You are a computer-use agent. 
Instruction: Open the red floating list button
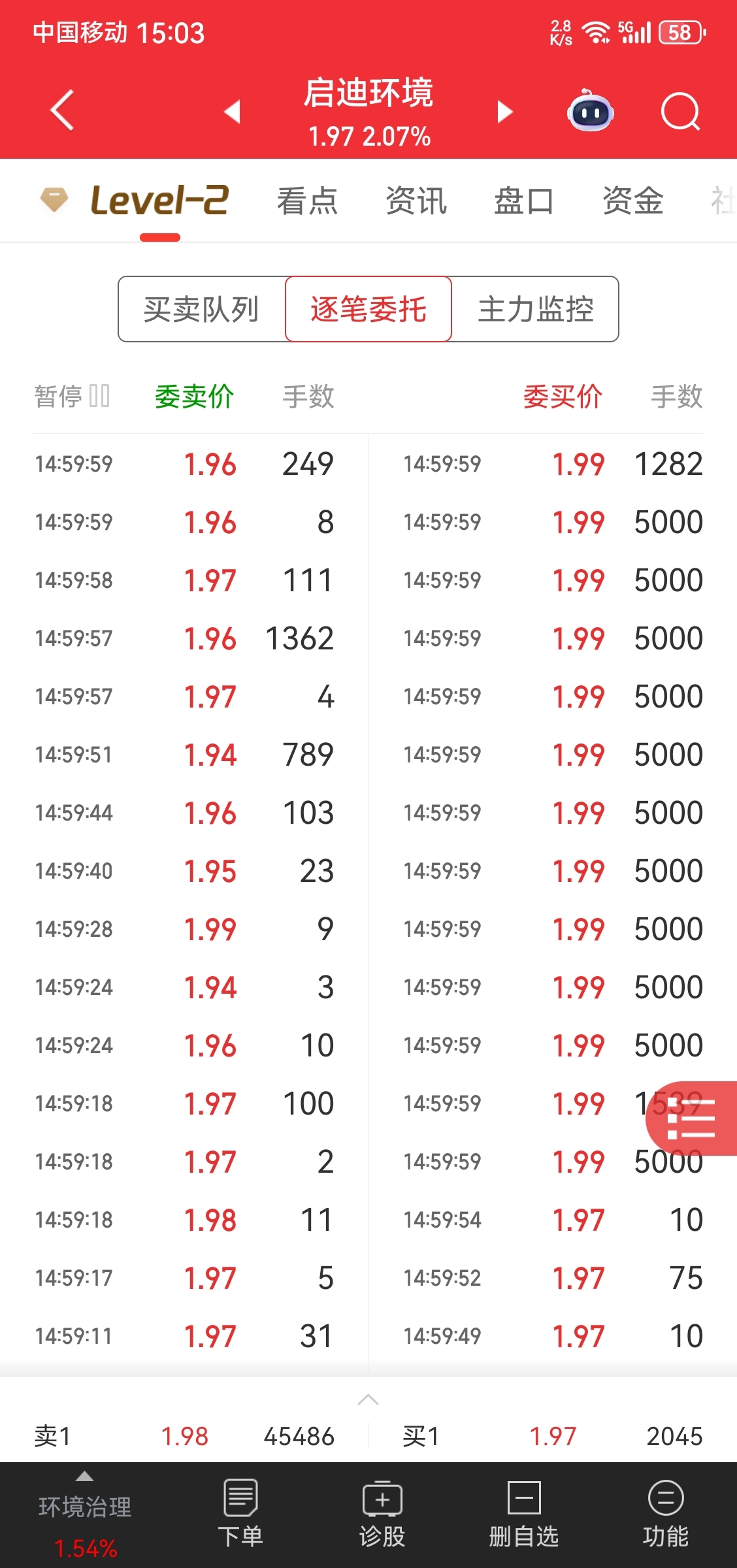[691, 1119]
